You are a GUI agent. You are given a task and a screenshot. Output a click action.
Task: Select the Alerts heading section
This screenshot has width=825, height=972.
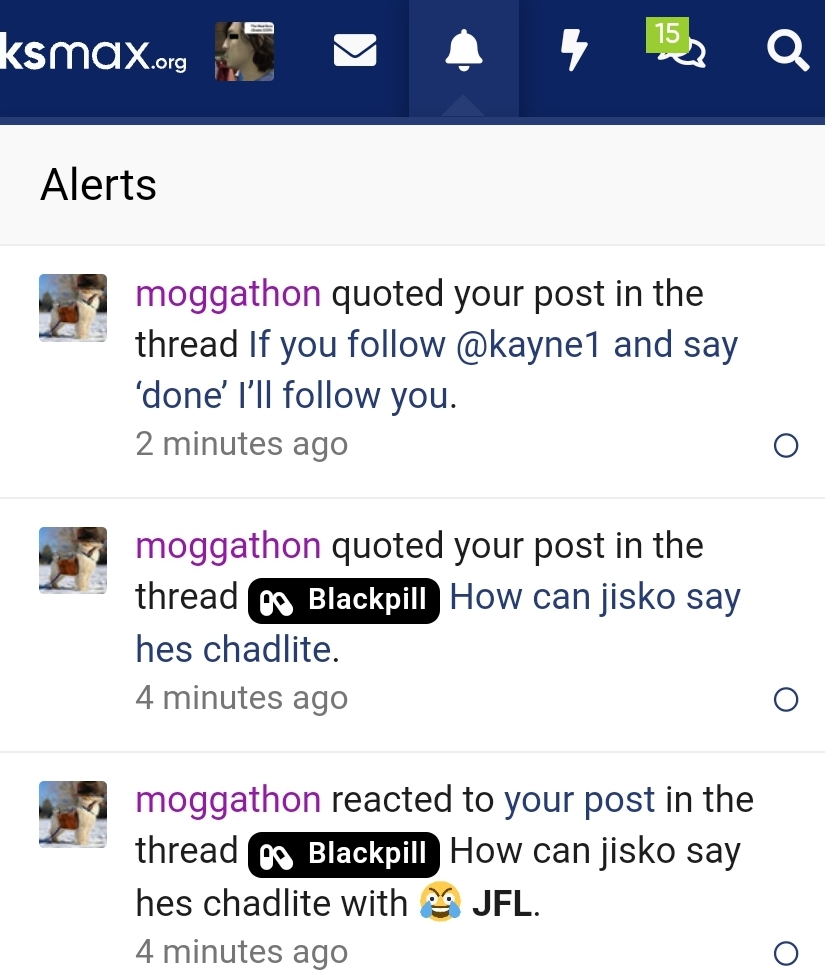(x=98, y=184)
